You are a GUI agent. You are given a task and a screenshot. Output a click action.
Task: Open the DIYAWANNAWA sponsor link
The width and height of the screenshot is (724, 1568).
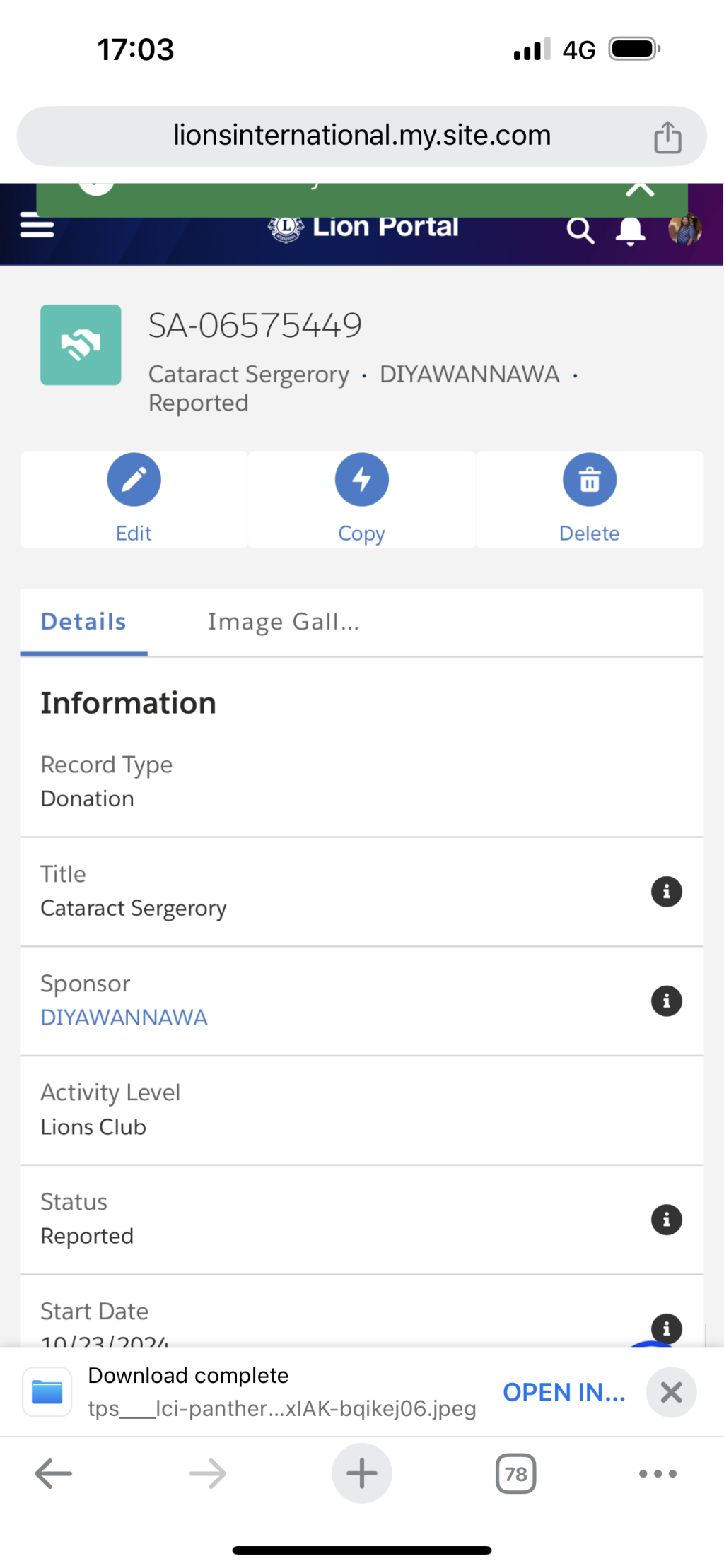124,1017
